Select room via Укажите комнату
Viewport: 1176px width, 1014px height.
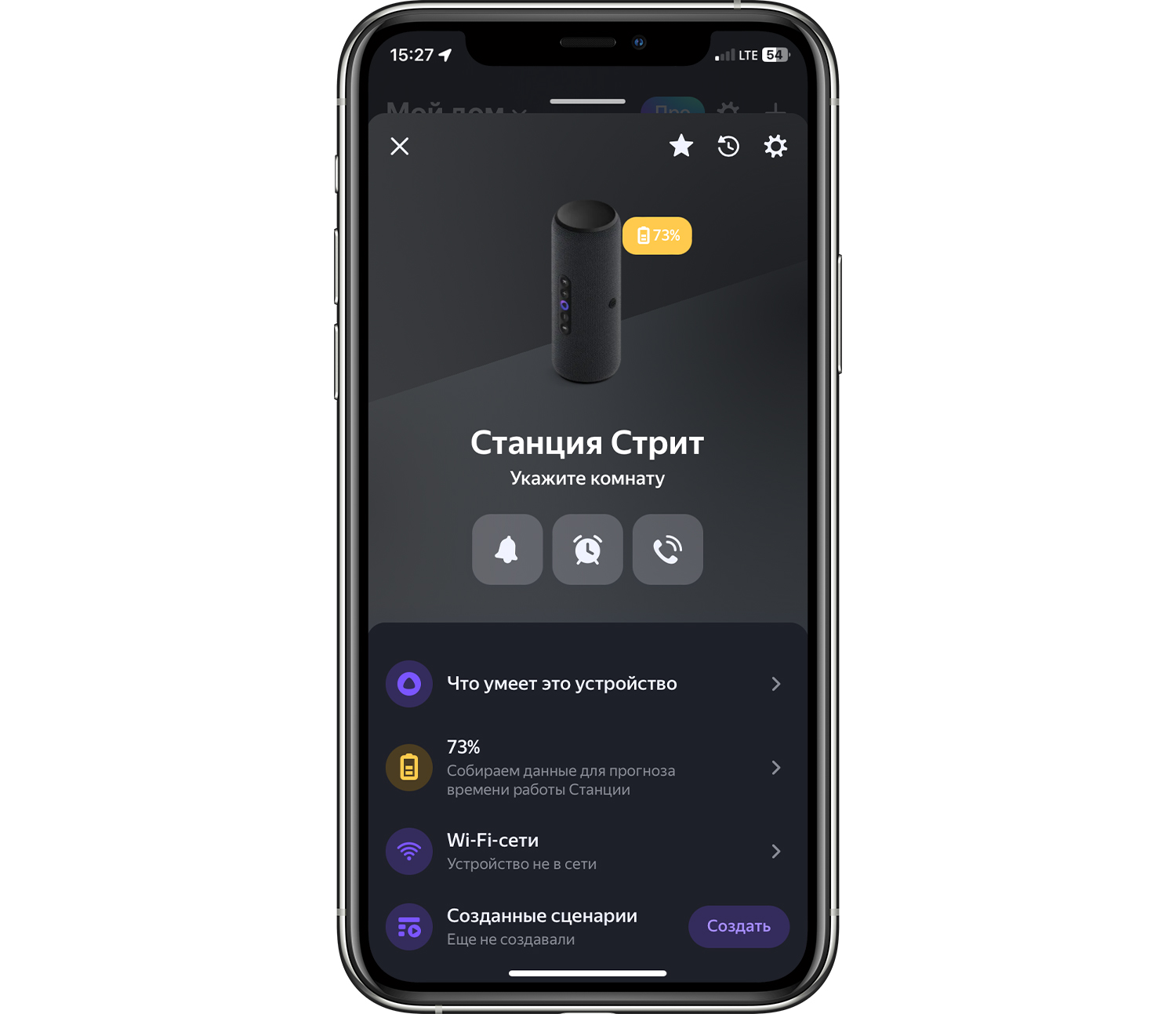[x=587, y=478]
